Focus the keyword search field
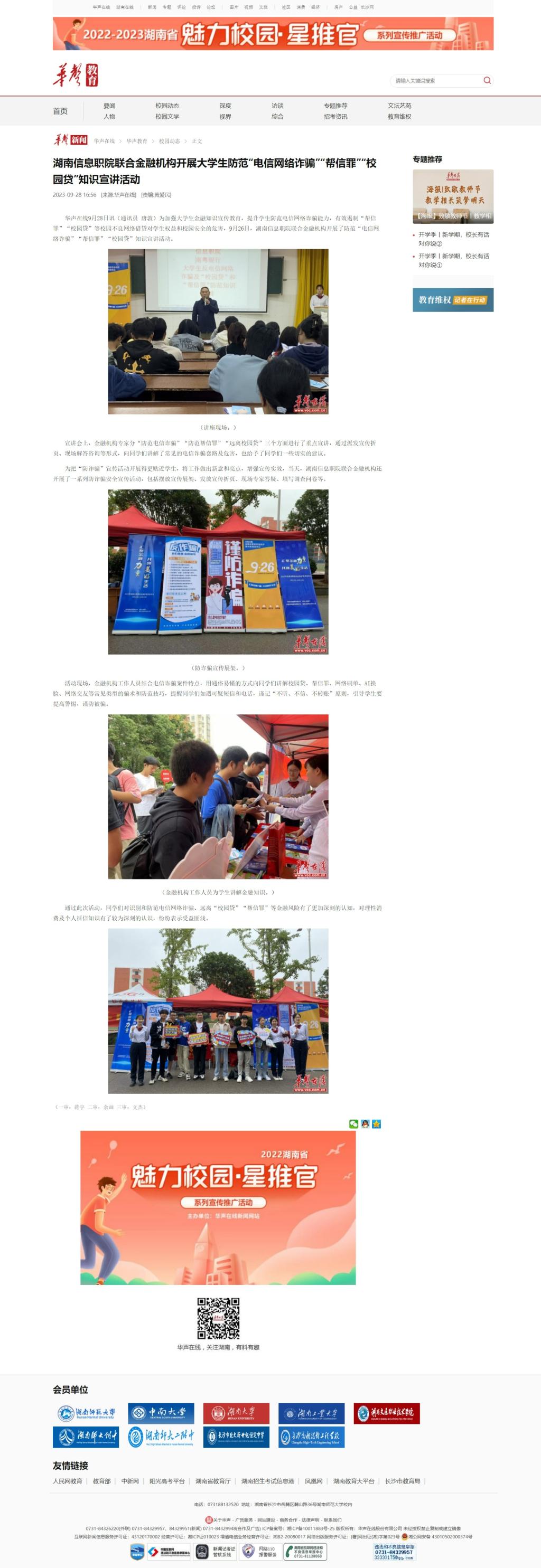This screenshot has width=541, height=1568. (436, 81)
